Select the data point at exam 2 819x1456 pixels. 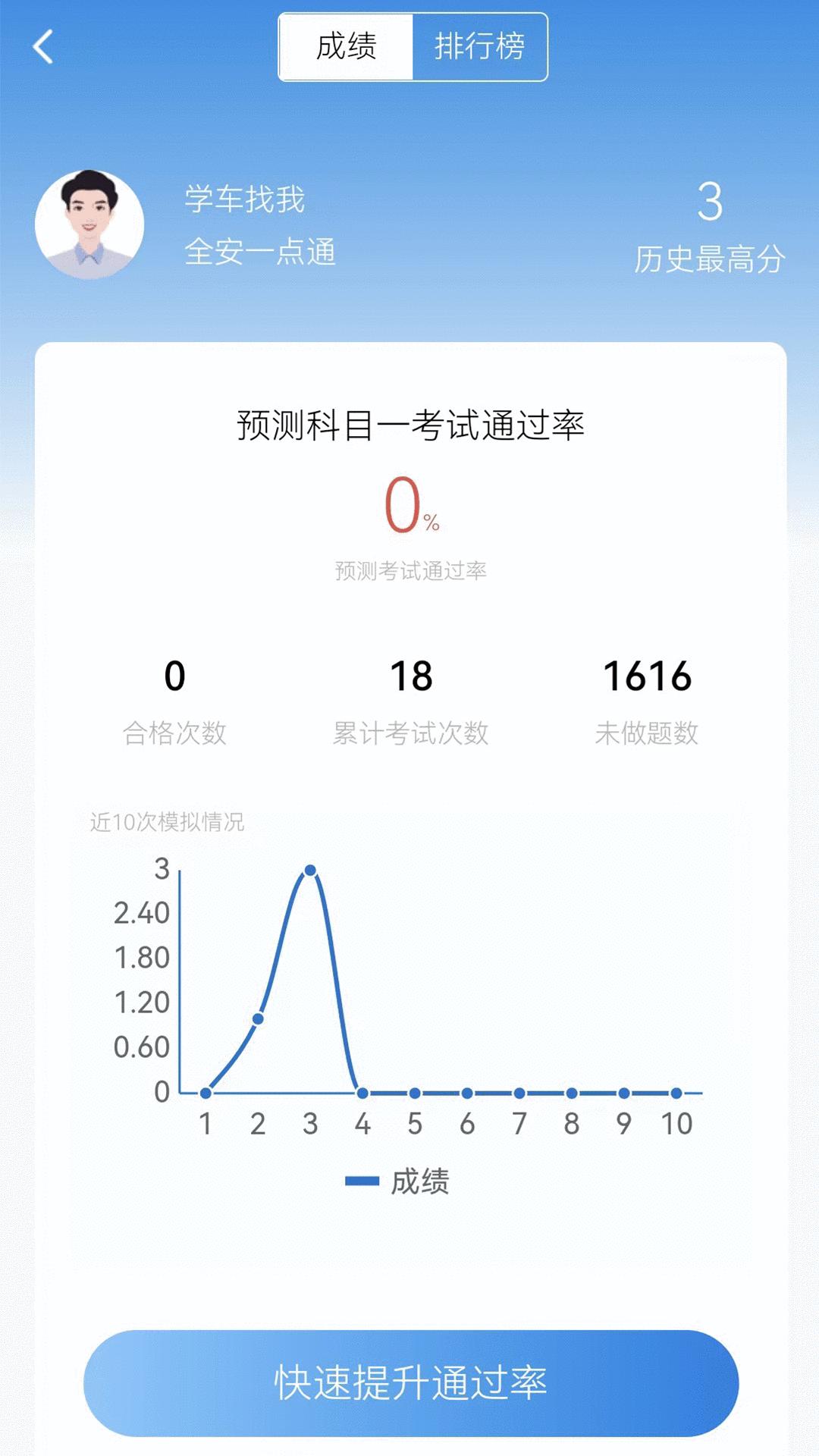(258, 1017)
